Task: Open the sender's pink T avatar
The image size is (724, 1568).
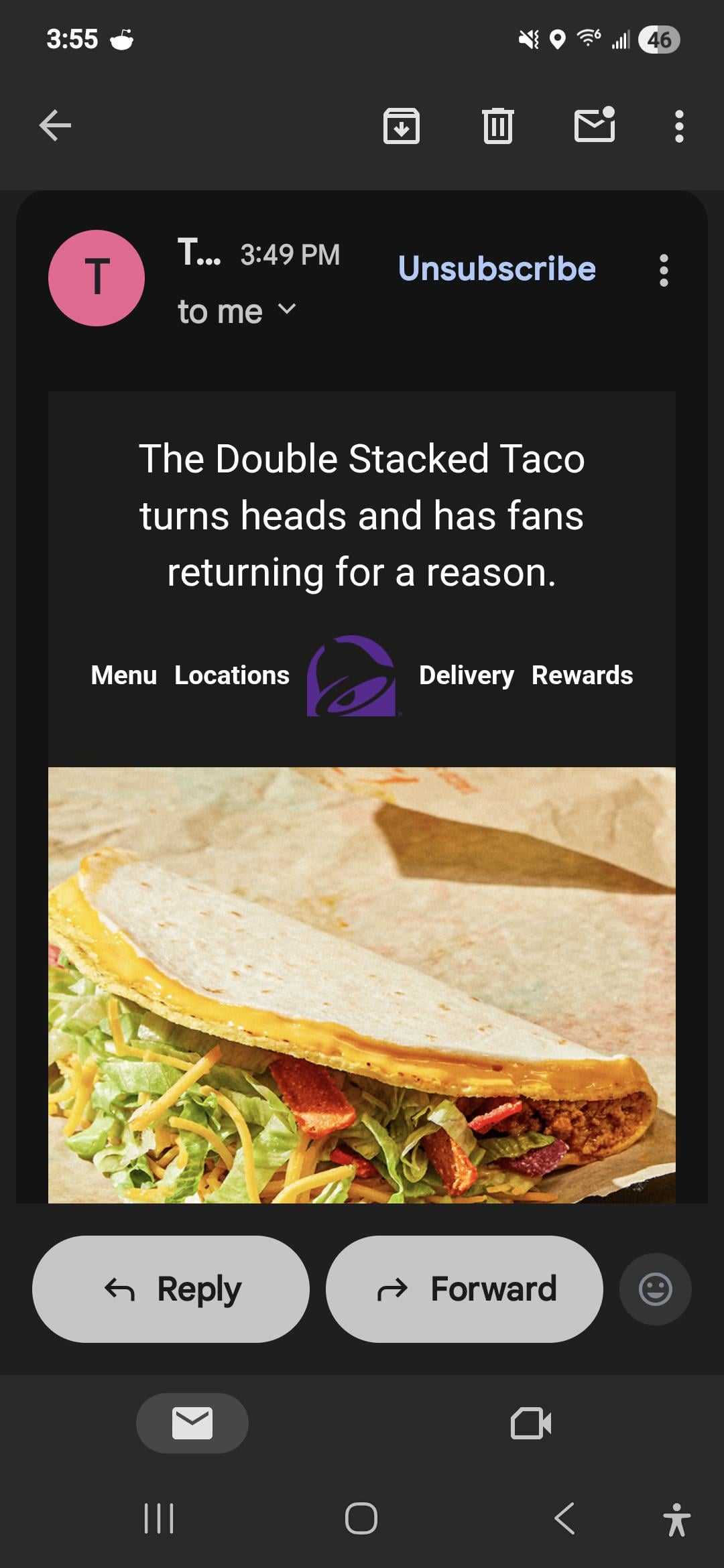Action: pos(97,278)
